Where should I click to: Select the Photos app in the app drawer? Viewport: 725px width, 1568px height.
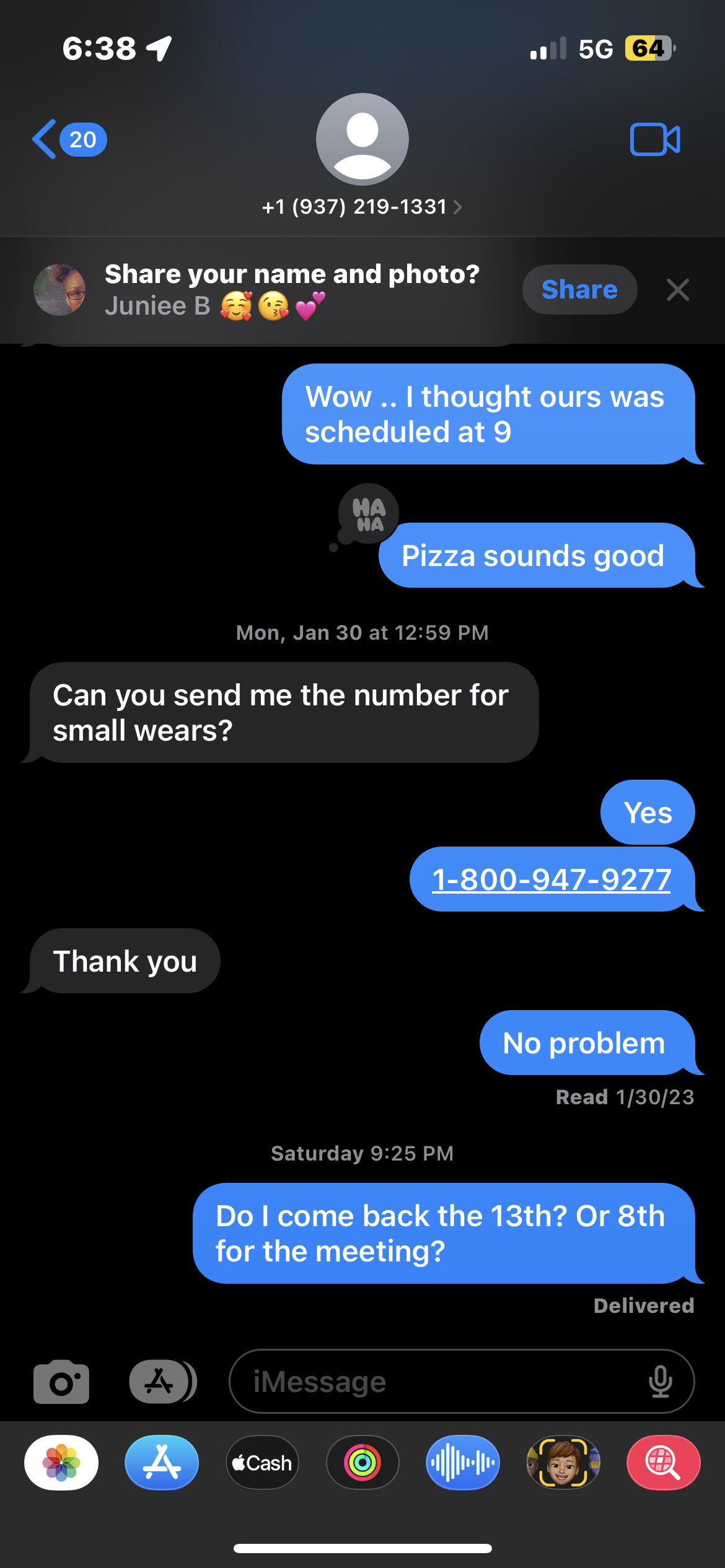coord(60,1463)
